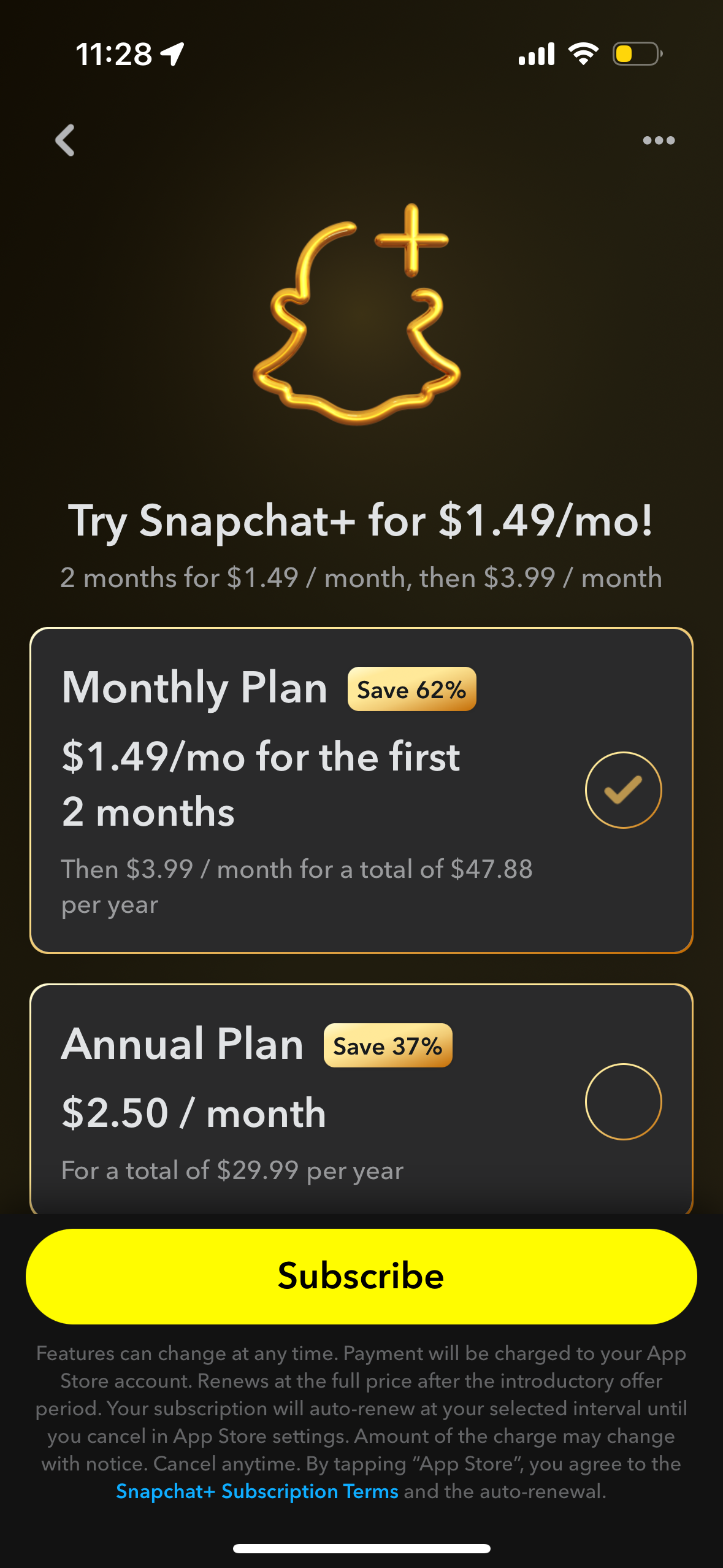Tap the 11:28 clock in status bar
This screenshot has height=1568, width=723.
point(114,54)
